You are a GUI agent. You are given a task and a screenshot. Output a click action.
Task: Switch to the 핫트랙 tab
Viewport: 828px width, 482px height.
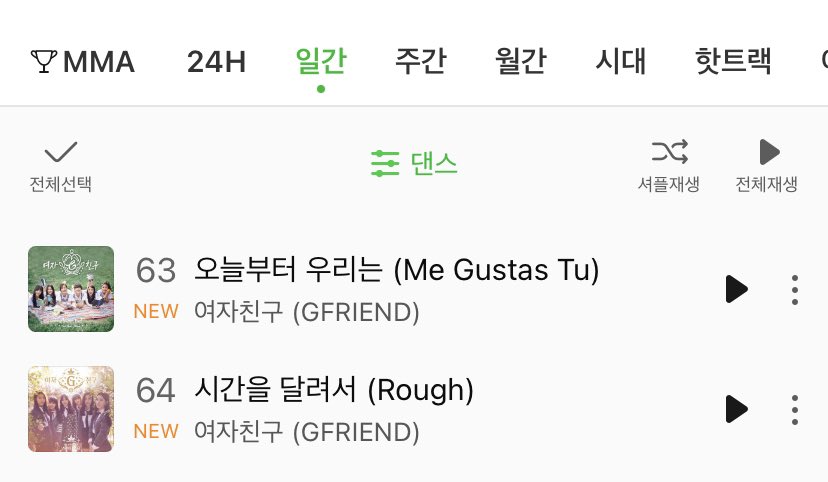(733, 62)
